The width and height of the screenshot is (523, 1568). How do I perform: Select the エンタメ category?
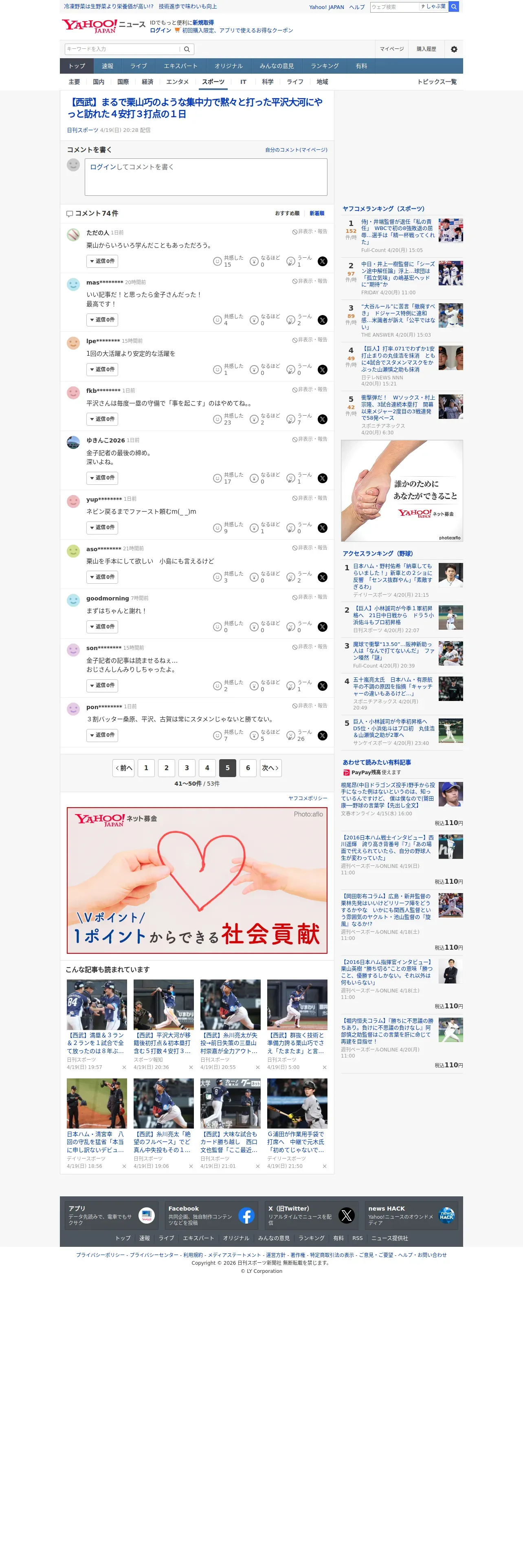[x=177, y=82]
